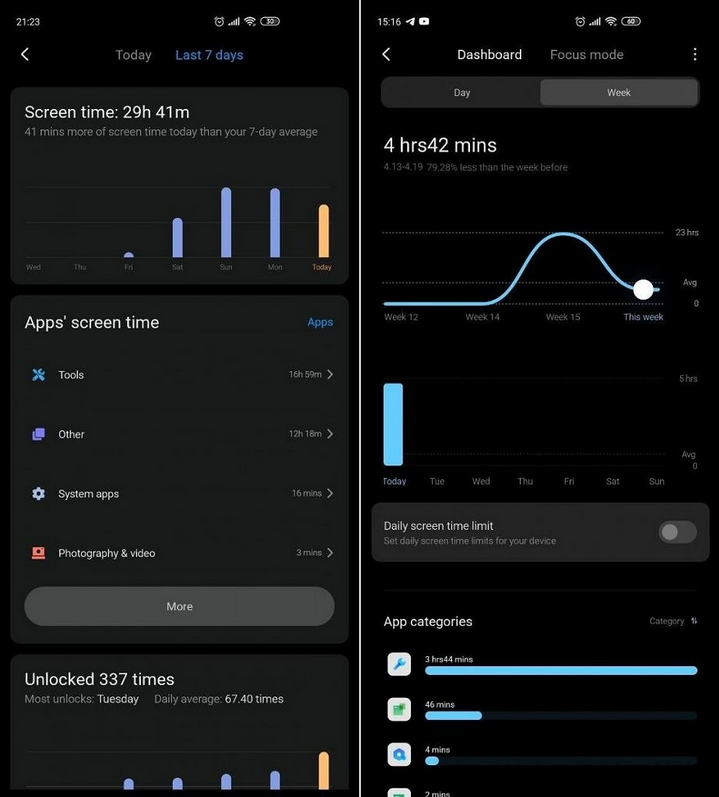Viewport: 719px width, 797px height.
Task: View System apps screen time details
Action: 180,493
